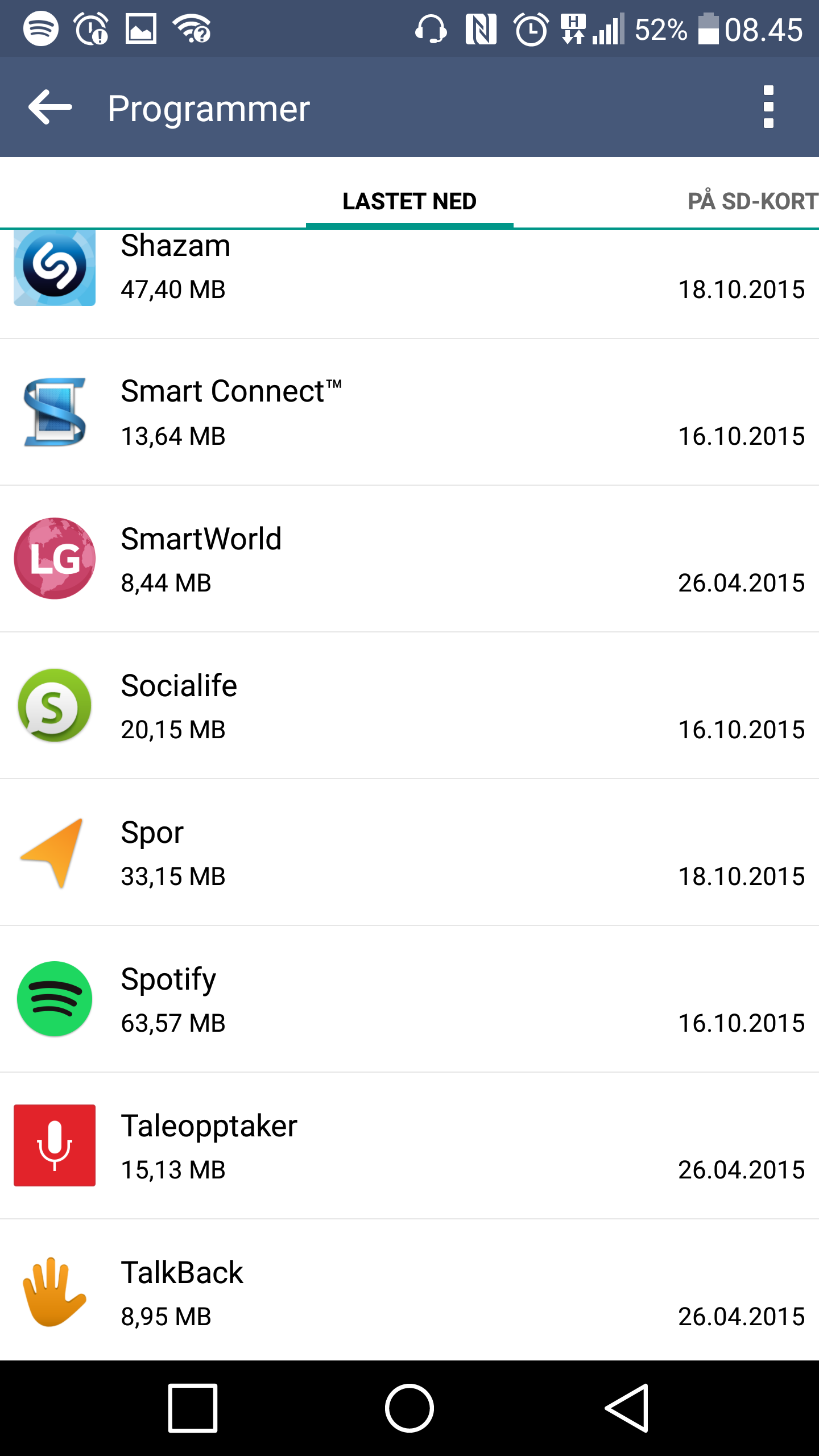Open TalkBack app details
Screen dimensions: 819x1456
409,1290
